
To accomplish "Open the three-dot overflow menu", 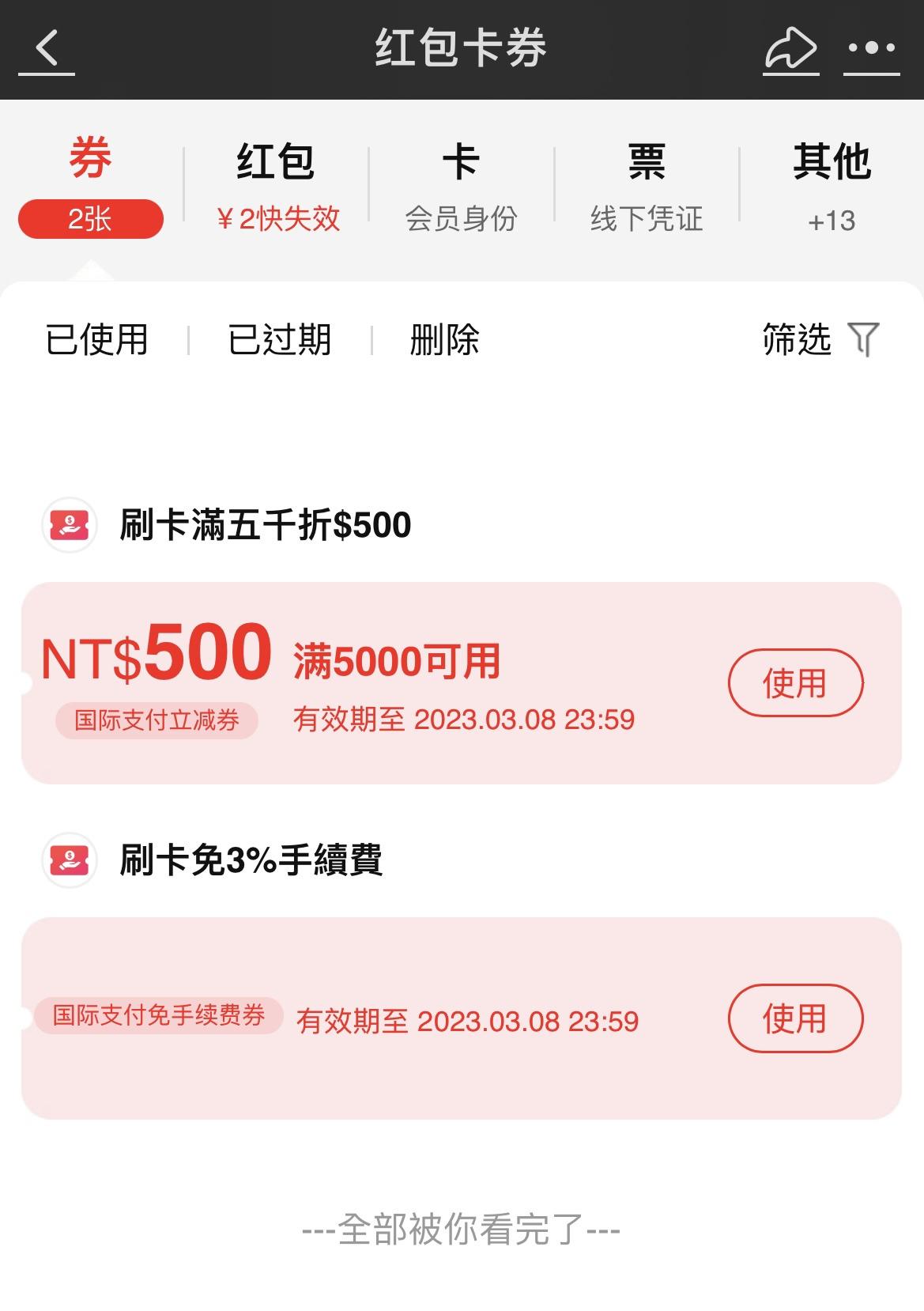I will tap(871, 49).
